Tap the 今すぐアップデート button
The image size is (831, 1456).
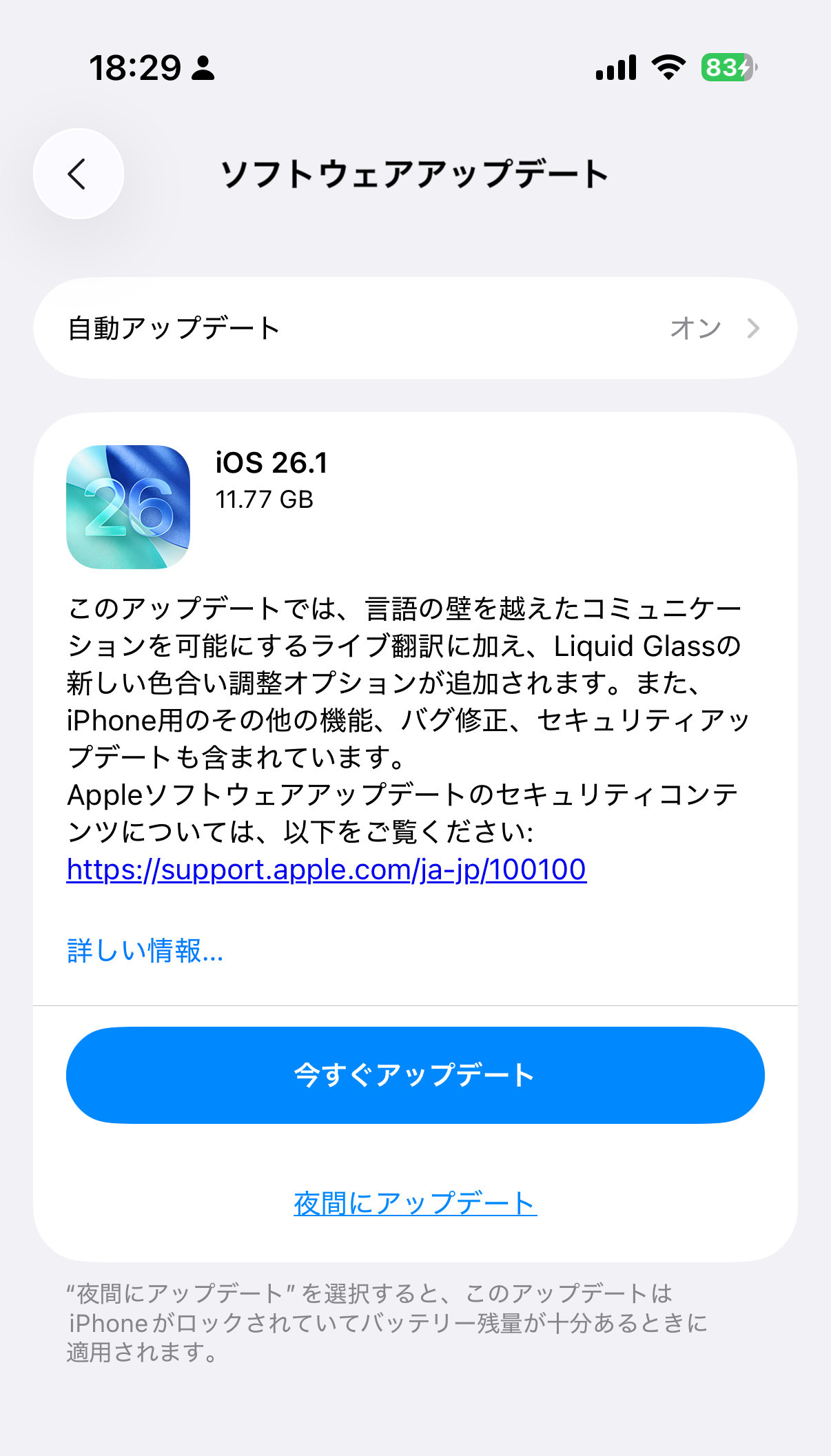415,1075
